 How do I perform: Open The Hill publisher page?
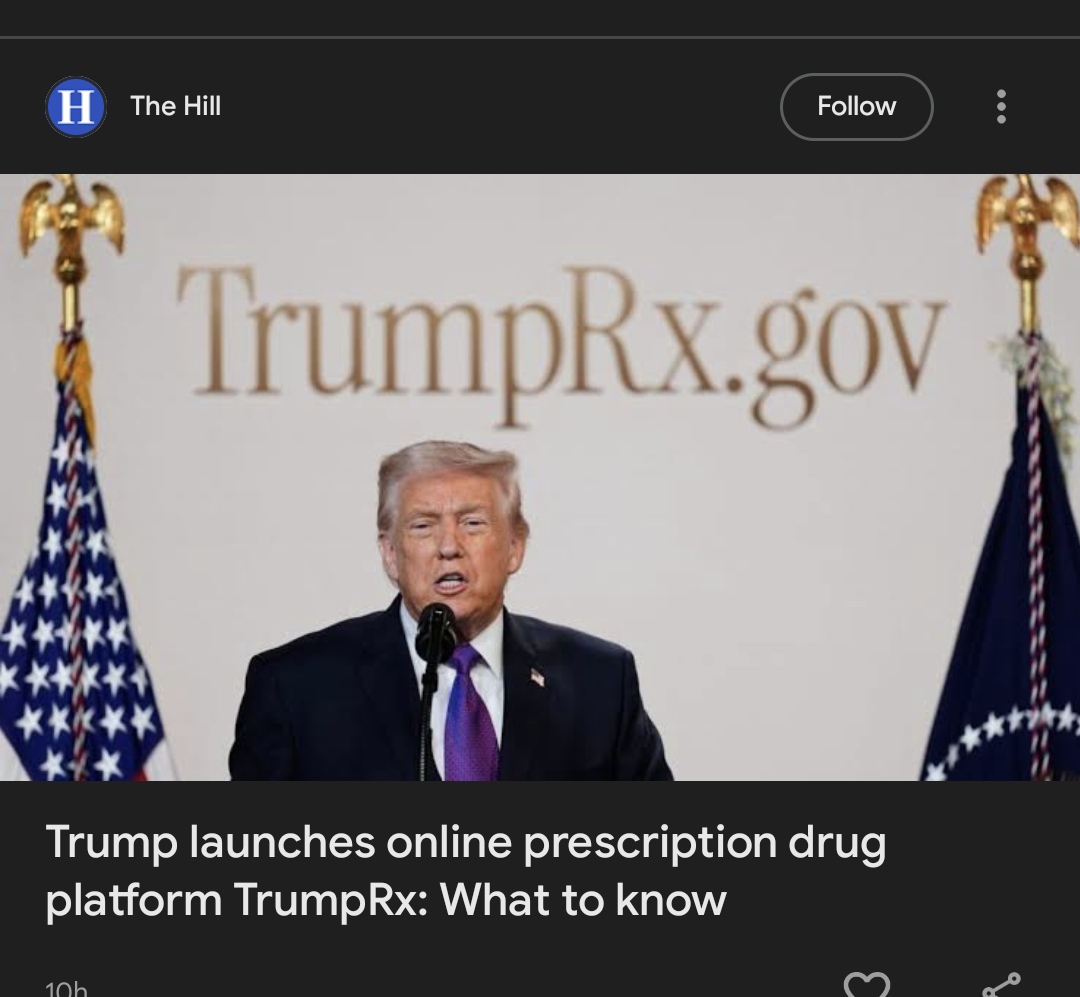[x=175, y=106]
